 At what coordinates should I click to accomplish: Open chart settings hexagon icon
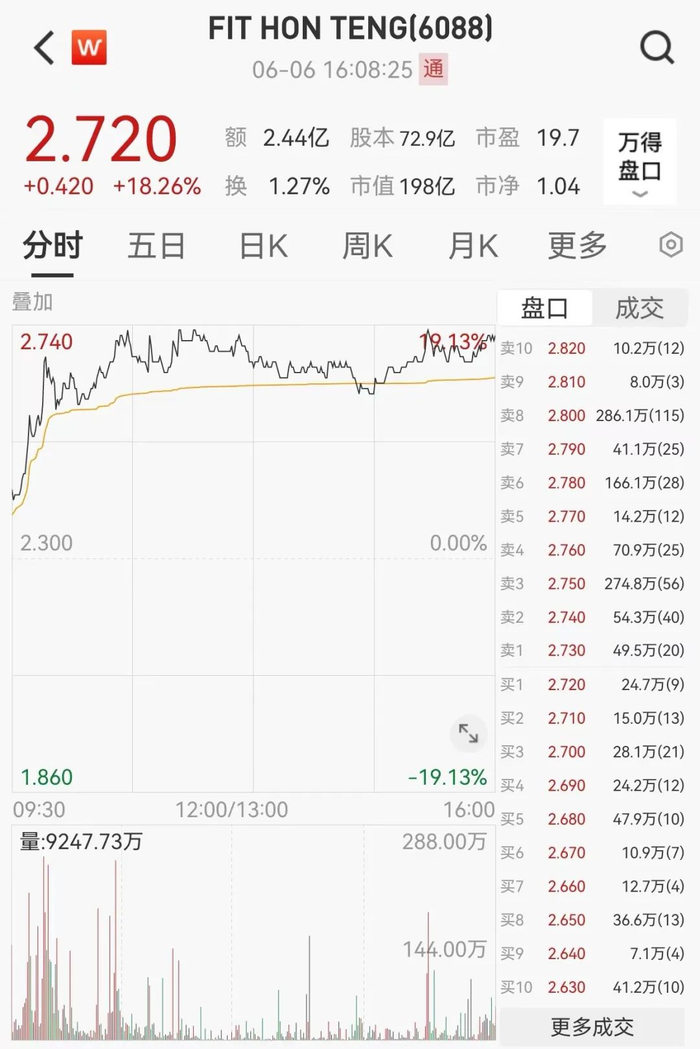[671, 245]
